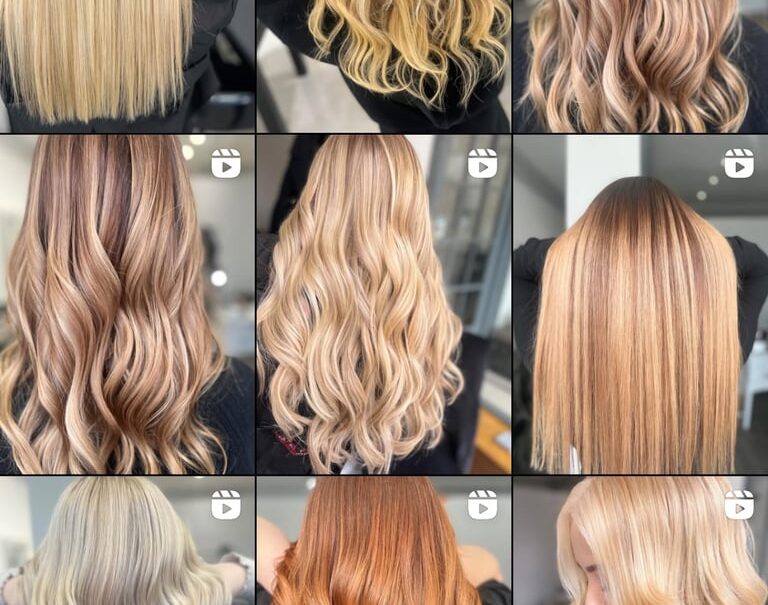The image size is (768, 605).
Task: Play the copper orange hair reel
Action: 384,542
